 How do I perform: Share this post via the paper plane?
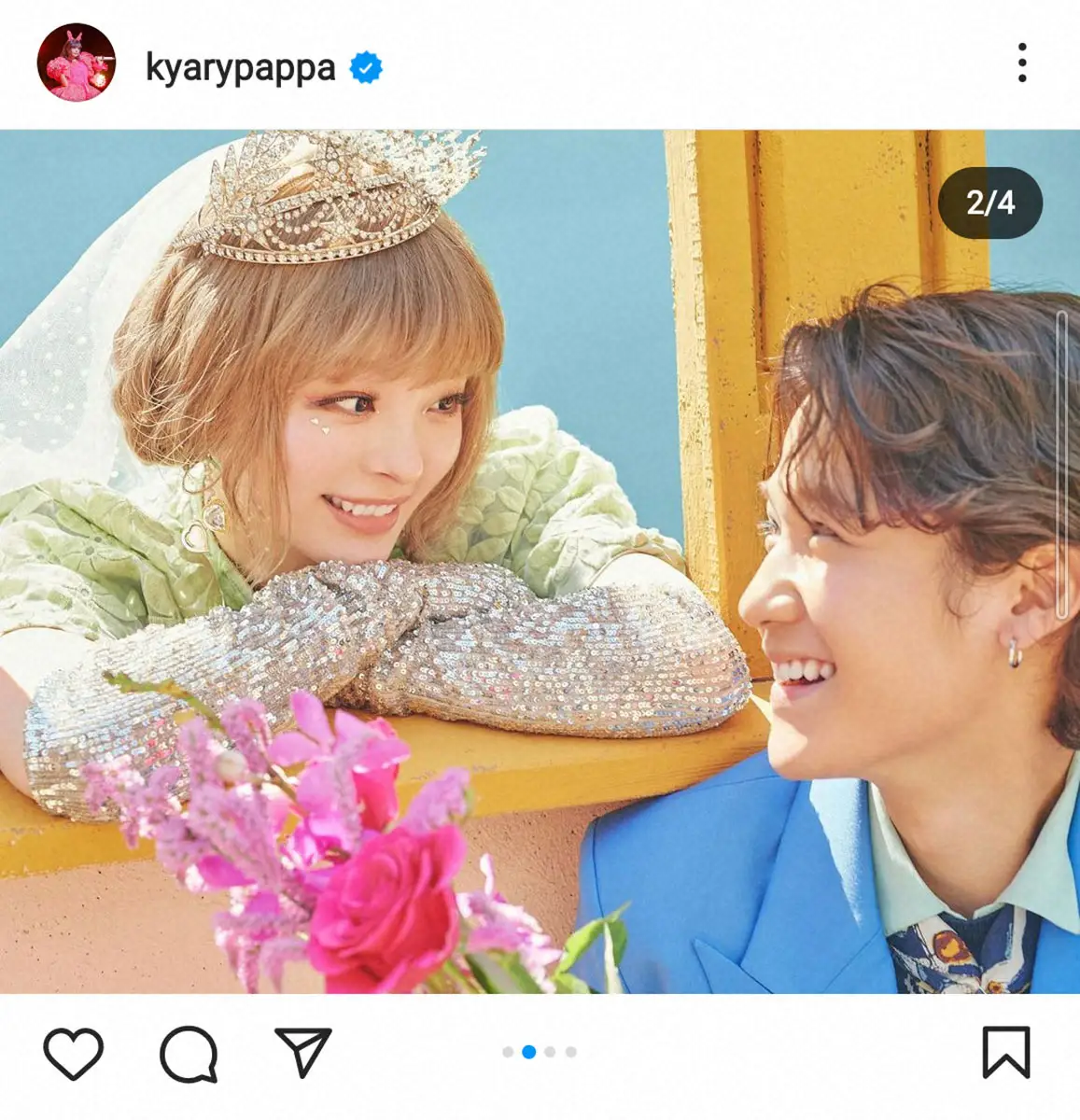(x=302, y=1053)
